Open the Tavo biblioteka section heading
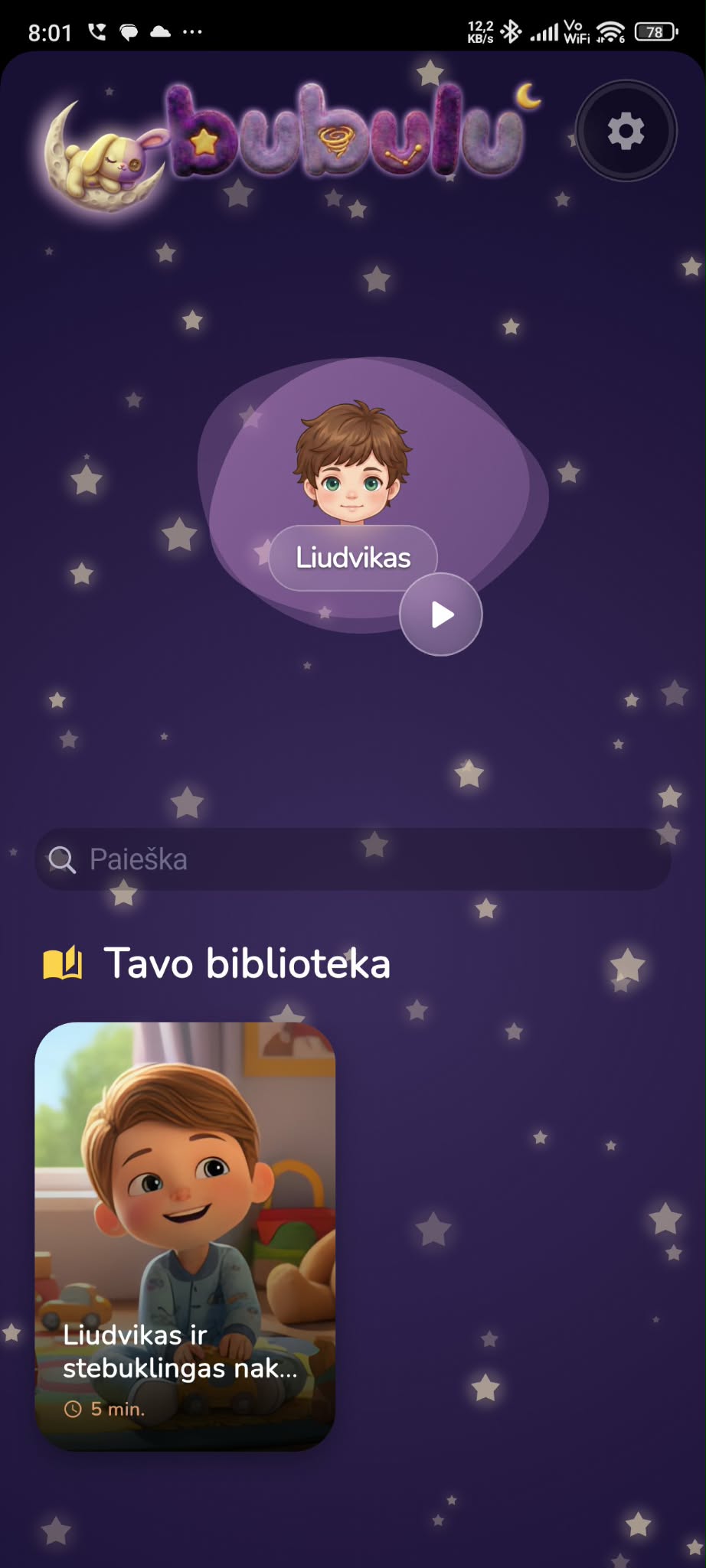The height and width of the screenshot is (1568, 706). [247, 963]
